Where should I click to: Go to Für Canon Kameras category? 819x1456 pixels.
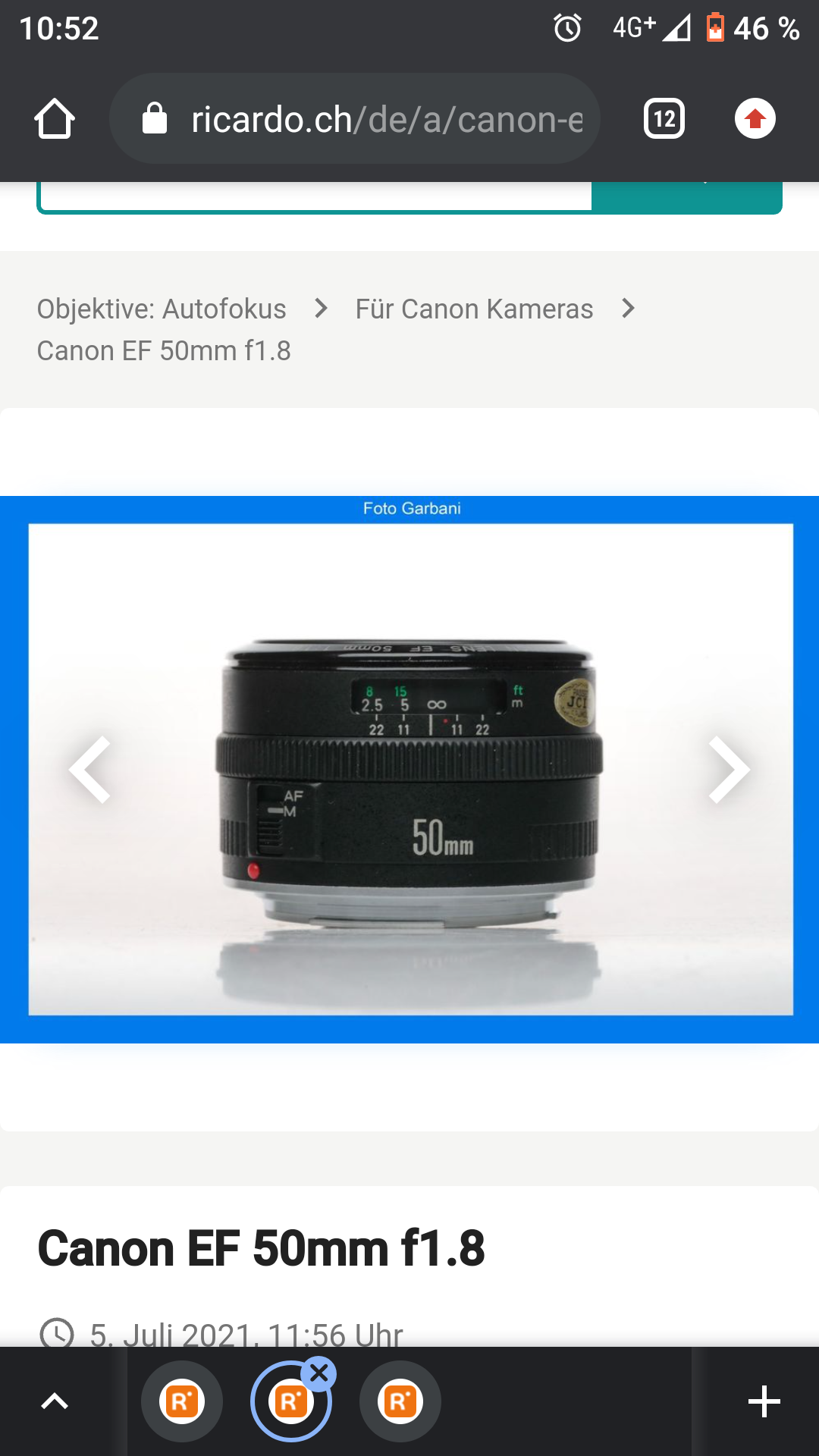(x=474, y=309)
